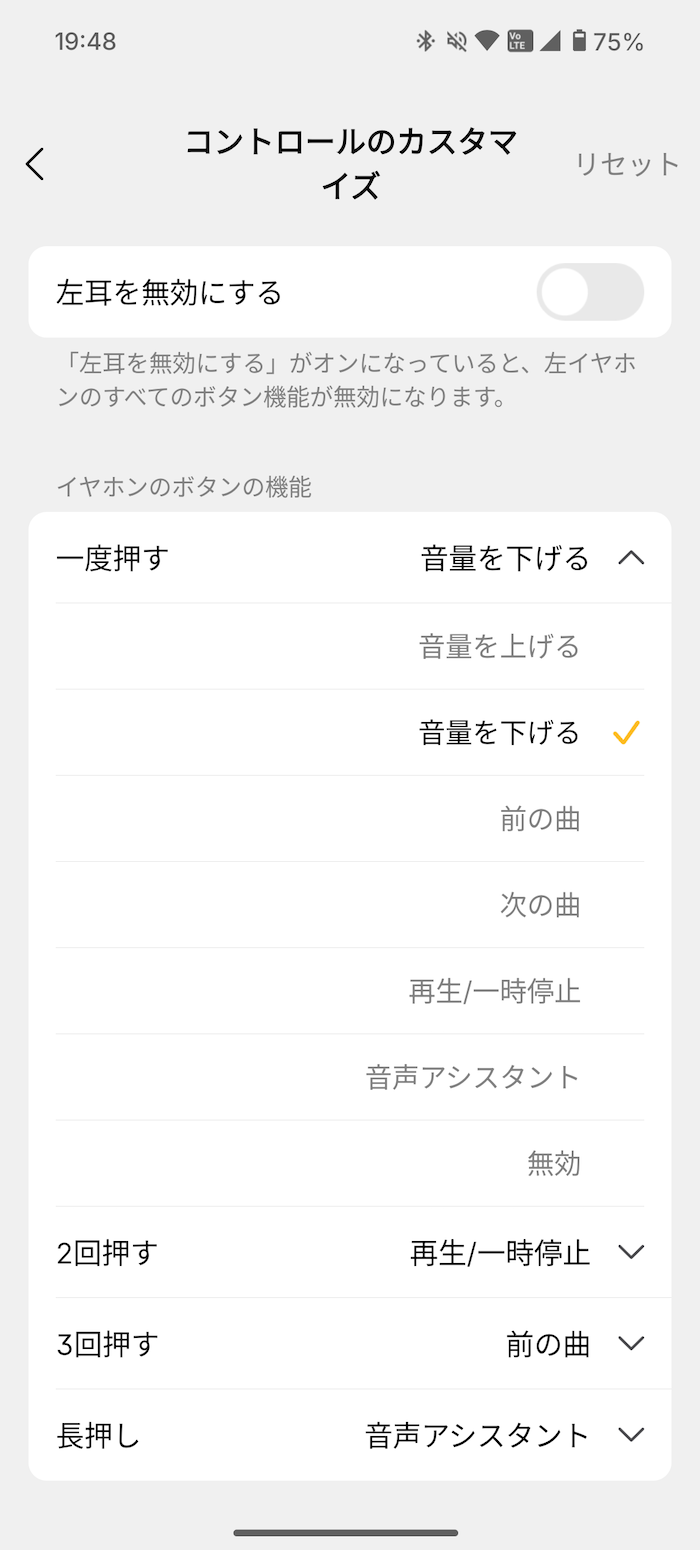The width and height of the screenshot is (700, 1550).
Task: Collapse the 一度押す dropdown
Action: pos(350,558)
